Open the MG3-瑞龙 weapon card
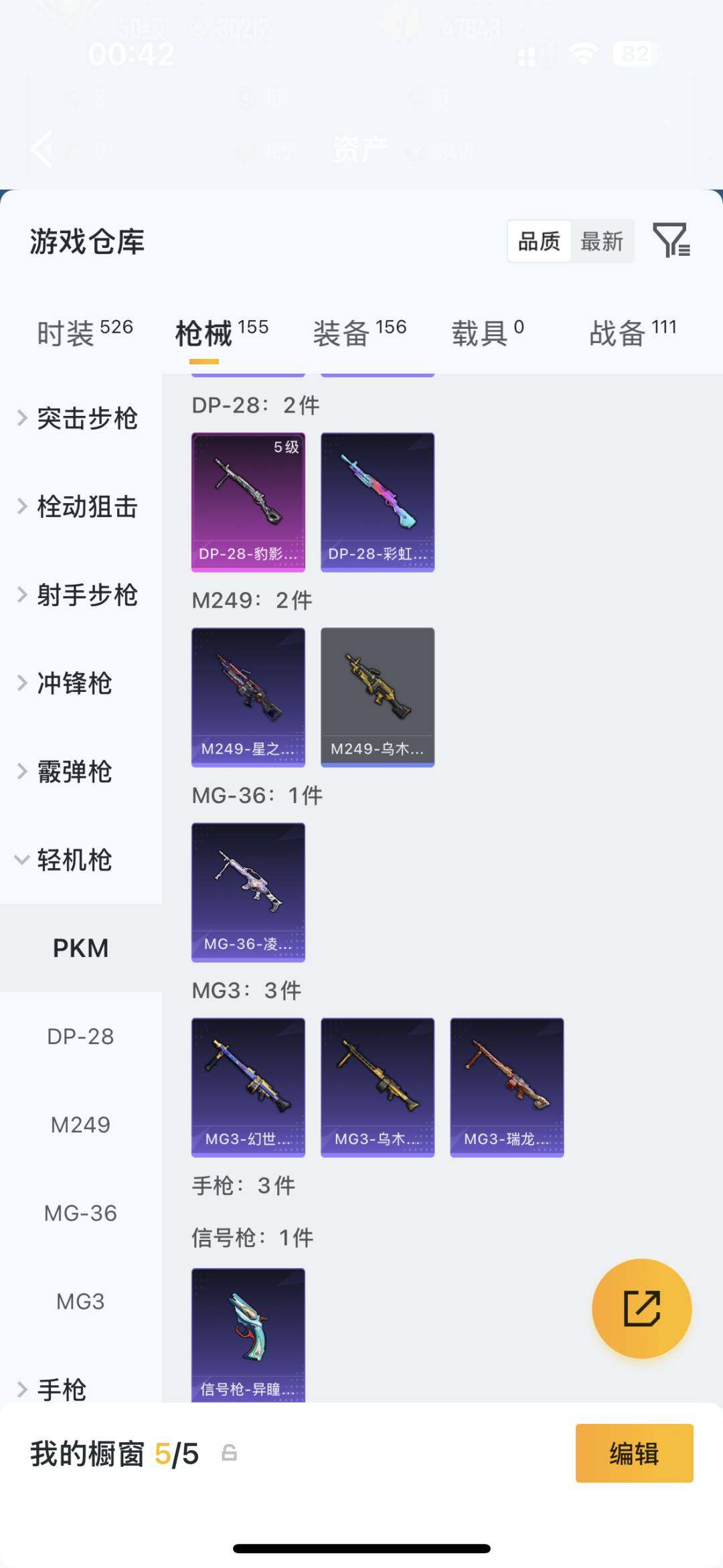The image size is (723, 1568). (507, 1087)
